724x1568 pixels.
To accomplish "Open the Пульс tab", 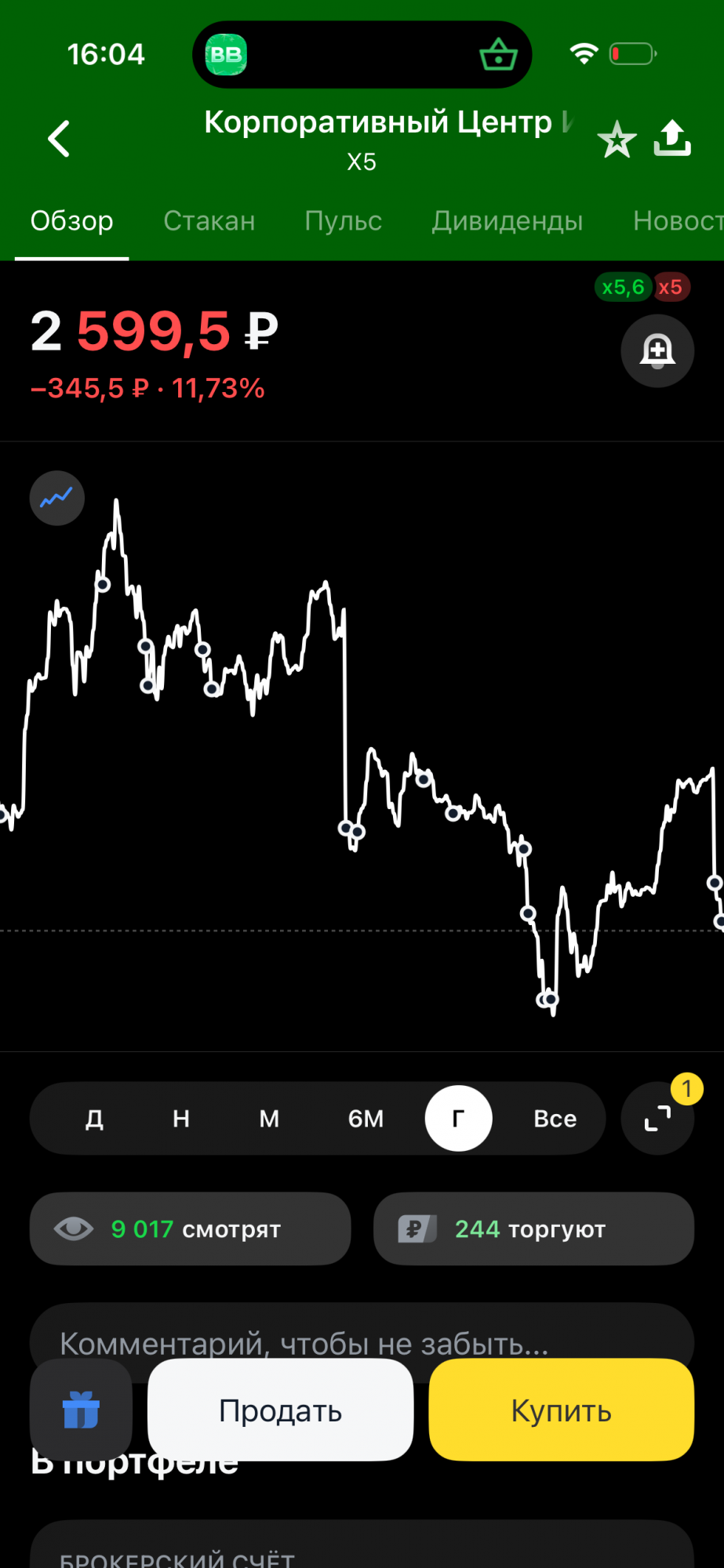I will pyautogui.click(x=343, y=221).
